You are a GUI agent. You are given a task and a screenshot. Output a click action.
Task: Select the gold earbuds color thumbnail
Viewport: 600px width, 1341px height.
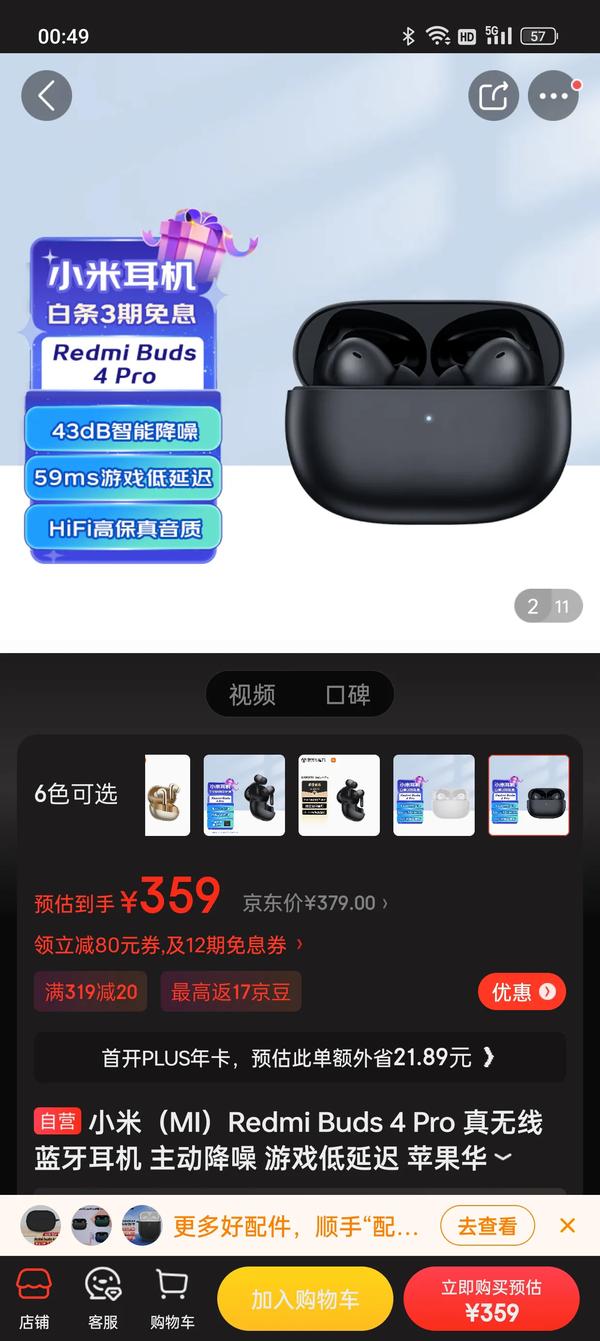167,795
